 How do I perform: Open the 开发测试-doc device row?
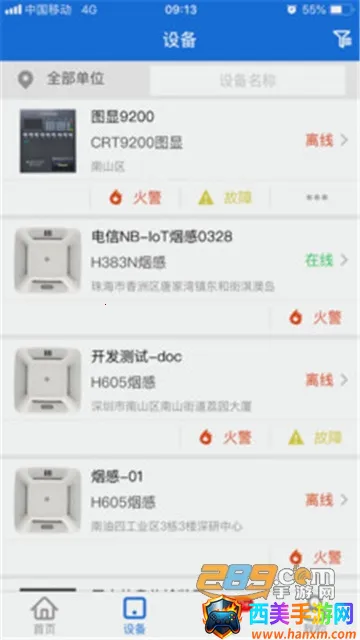click(180, 380)
